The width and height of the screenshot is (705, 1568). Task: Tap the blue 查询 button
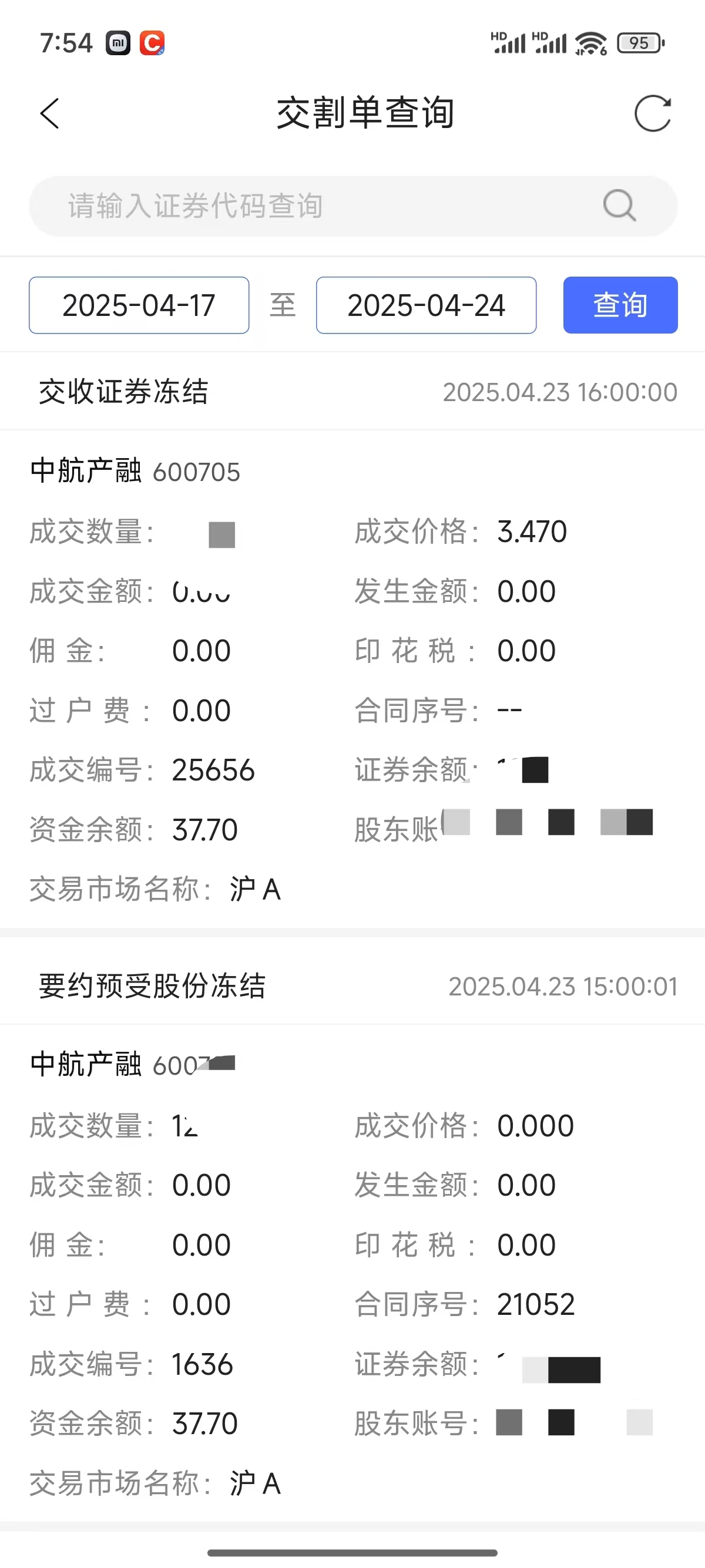tap(620, 305)
